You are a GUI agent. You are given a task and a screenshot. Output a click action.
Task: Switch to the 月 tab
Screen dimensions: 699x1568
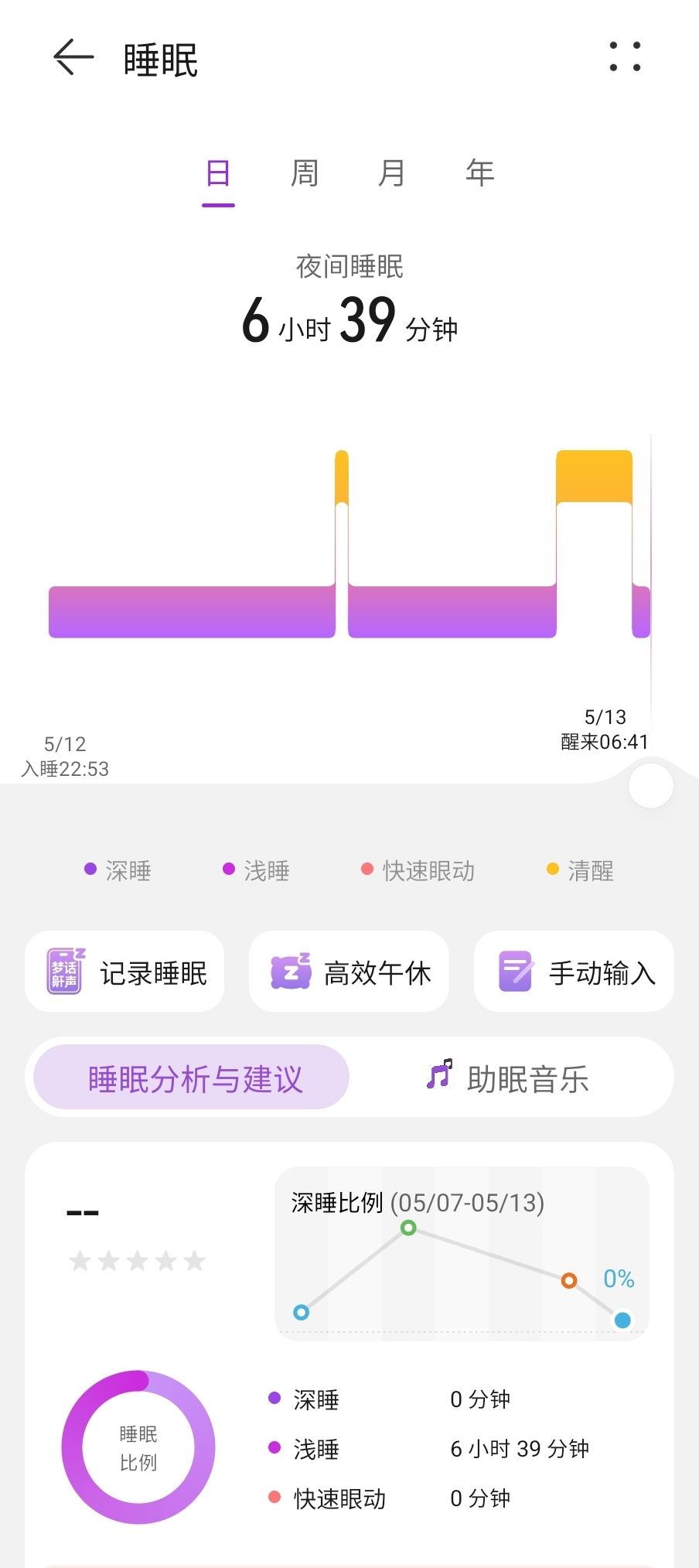392,173
